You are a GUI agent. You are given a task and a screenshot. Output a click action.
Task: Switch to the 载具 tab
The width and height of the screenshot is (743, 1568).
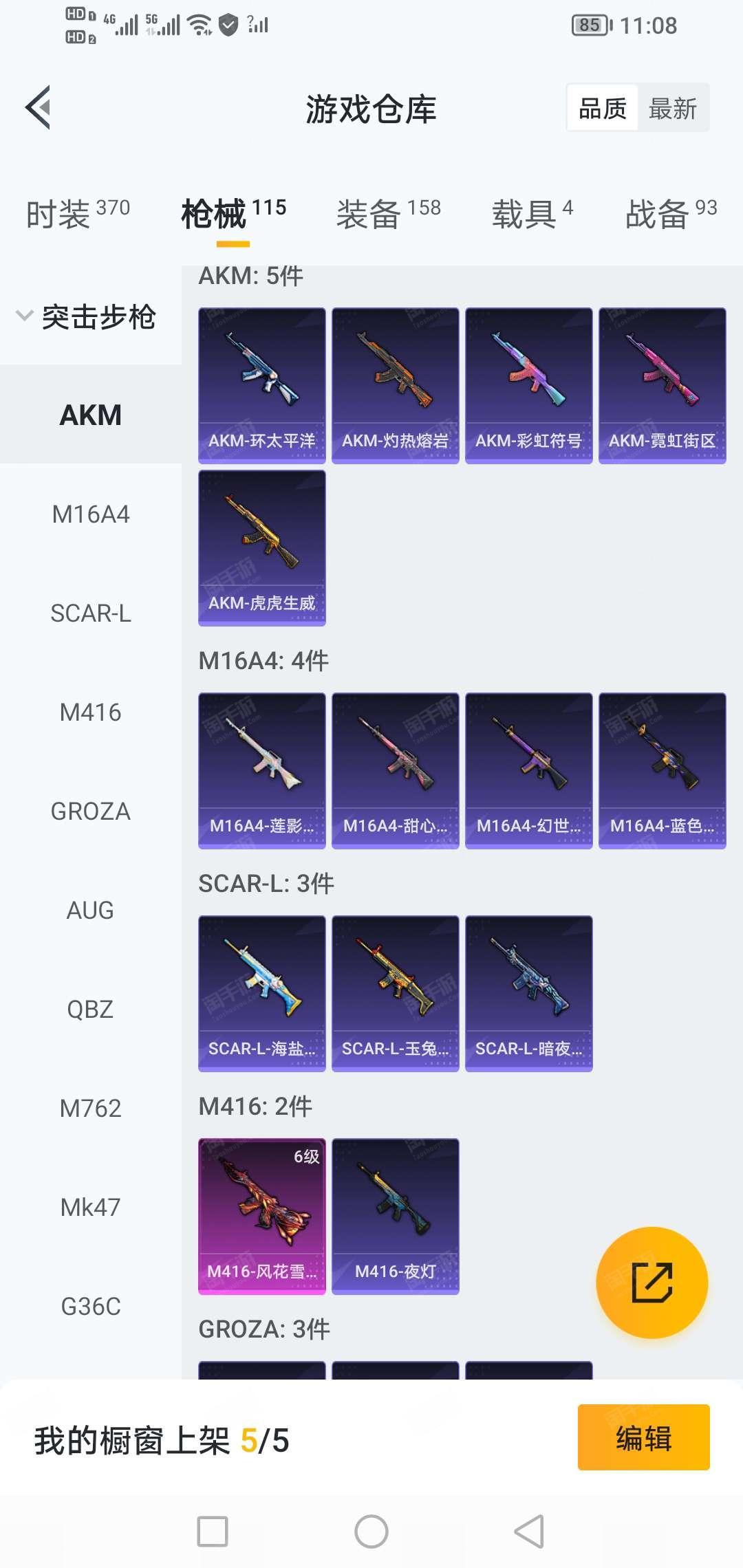[x=531, y=213]
